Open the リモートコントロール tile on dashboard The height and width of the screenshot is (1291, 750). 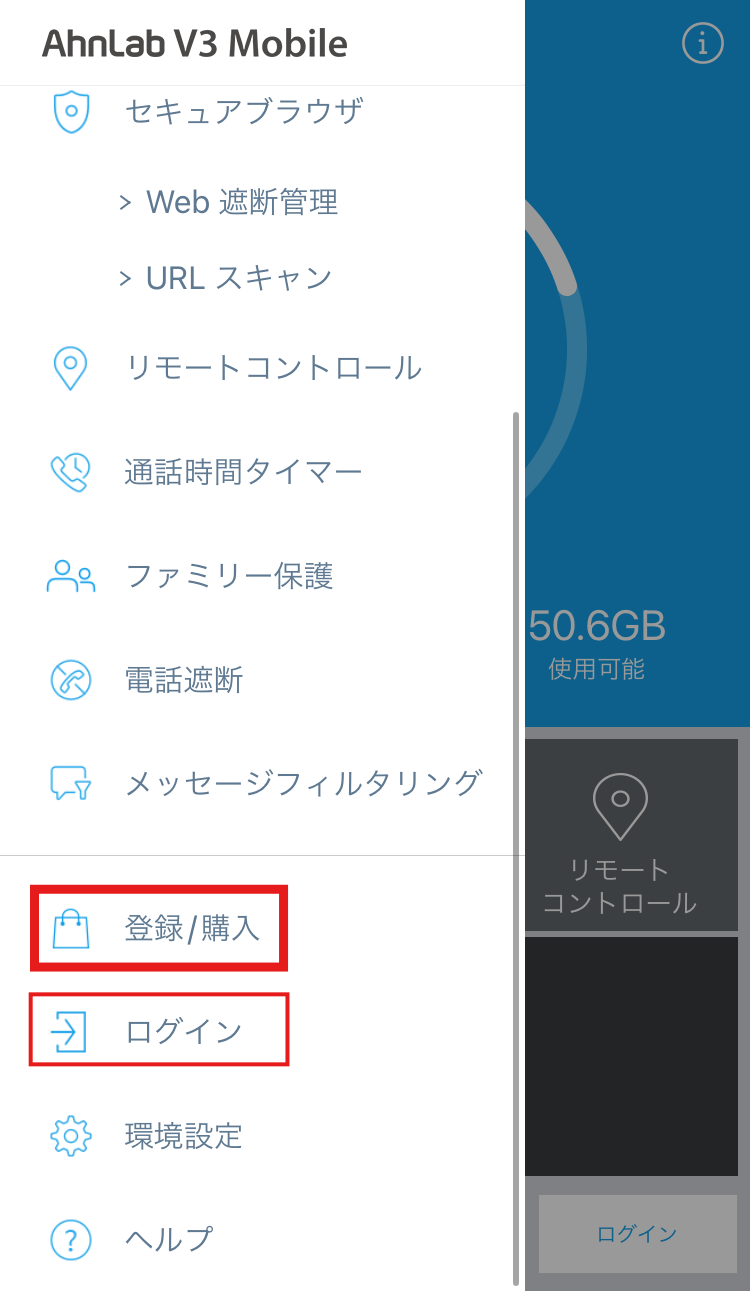(631, 834)
